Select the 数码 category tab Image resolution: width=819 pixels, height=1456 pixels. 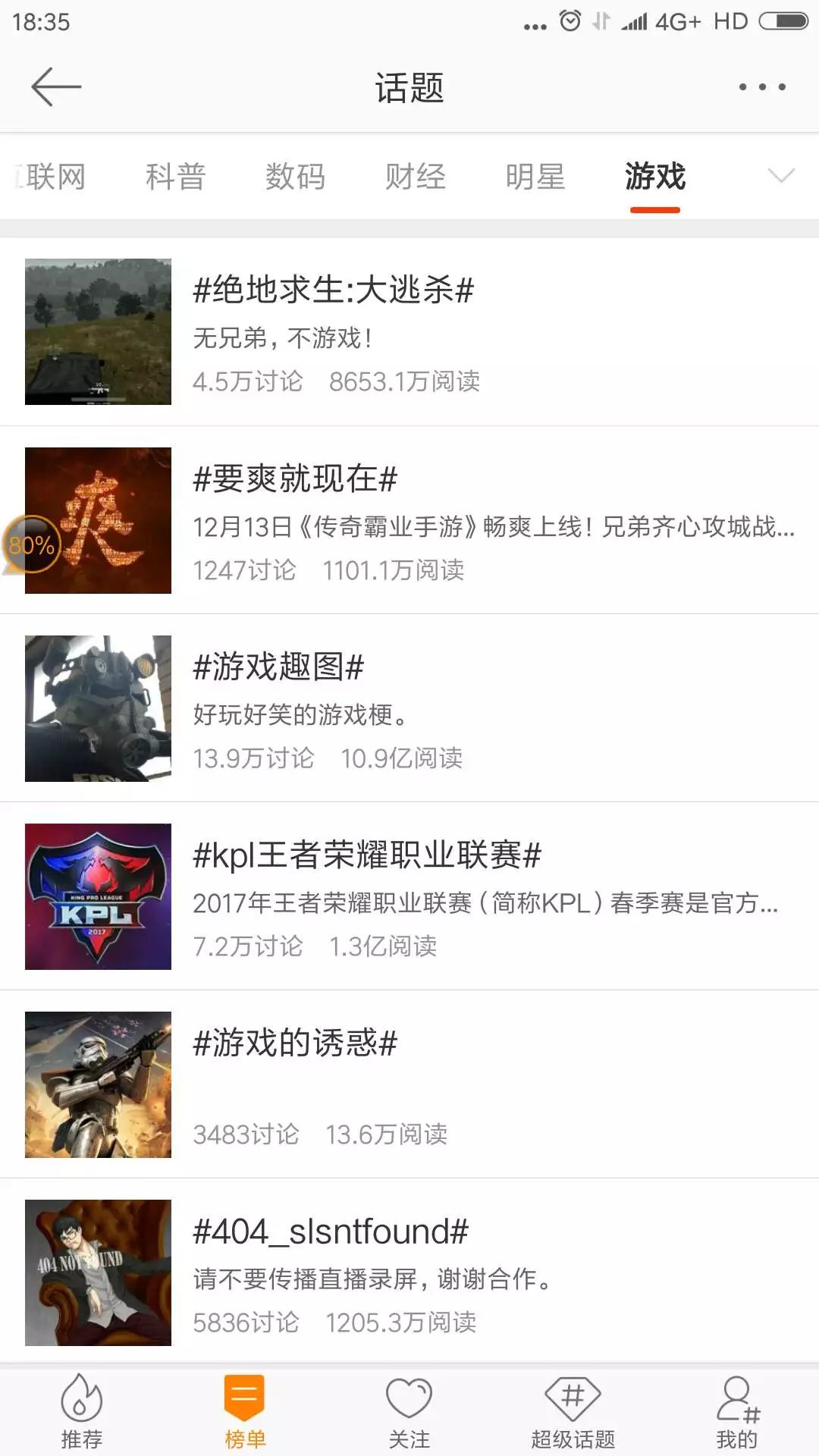pyautogui.click(x=296, y=176)
